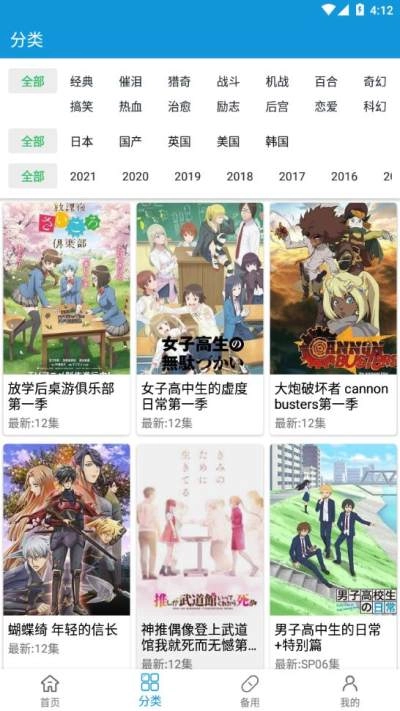Open 神推偶像登上武道馆 anime card
Viewport: 400px width, 711px height.
point(200,556)
